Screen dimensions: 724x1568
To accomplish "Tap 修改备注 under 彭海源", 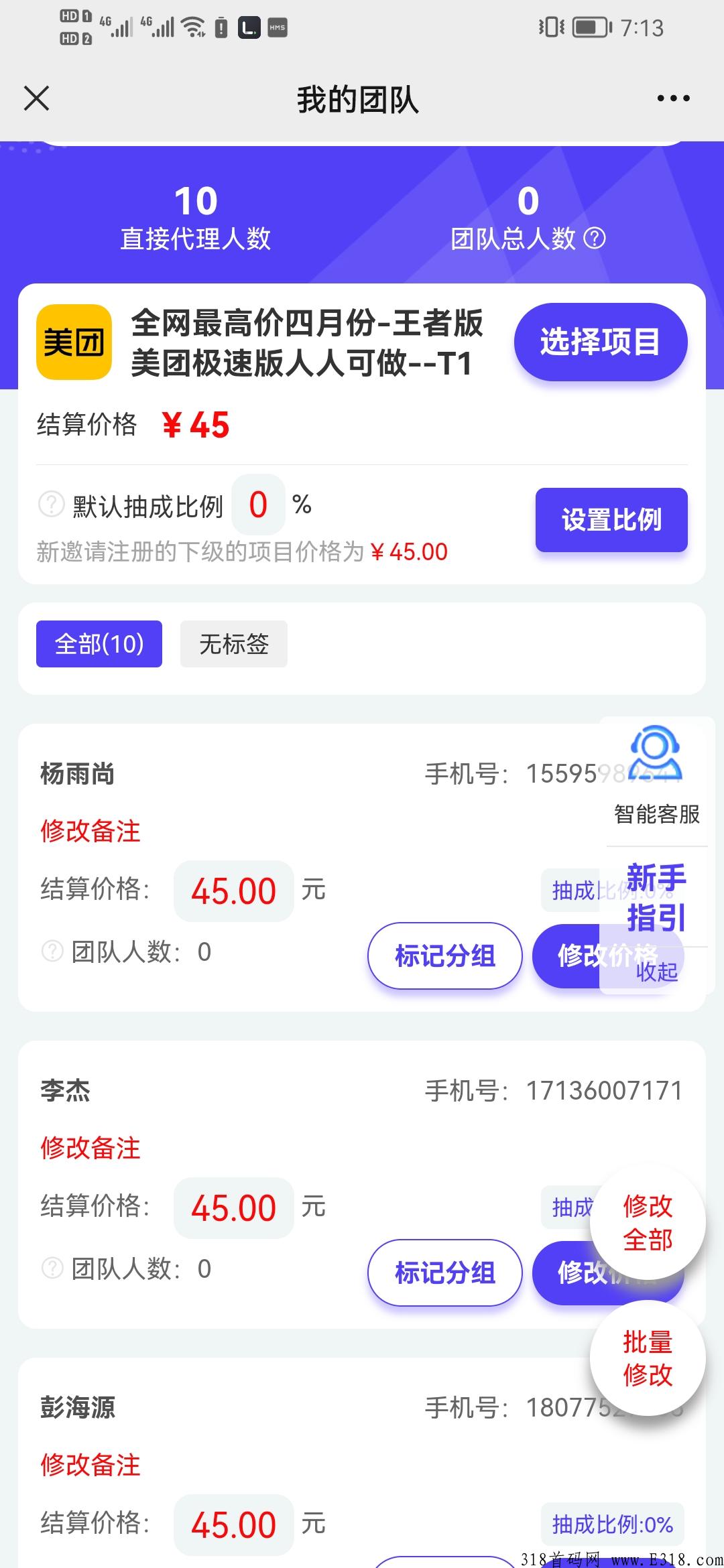I will click(90, 1465).
